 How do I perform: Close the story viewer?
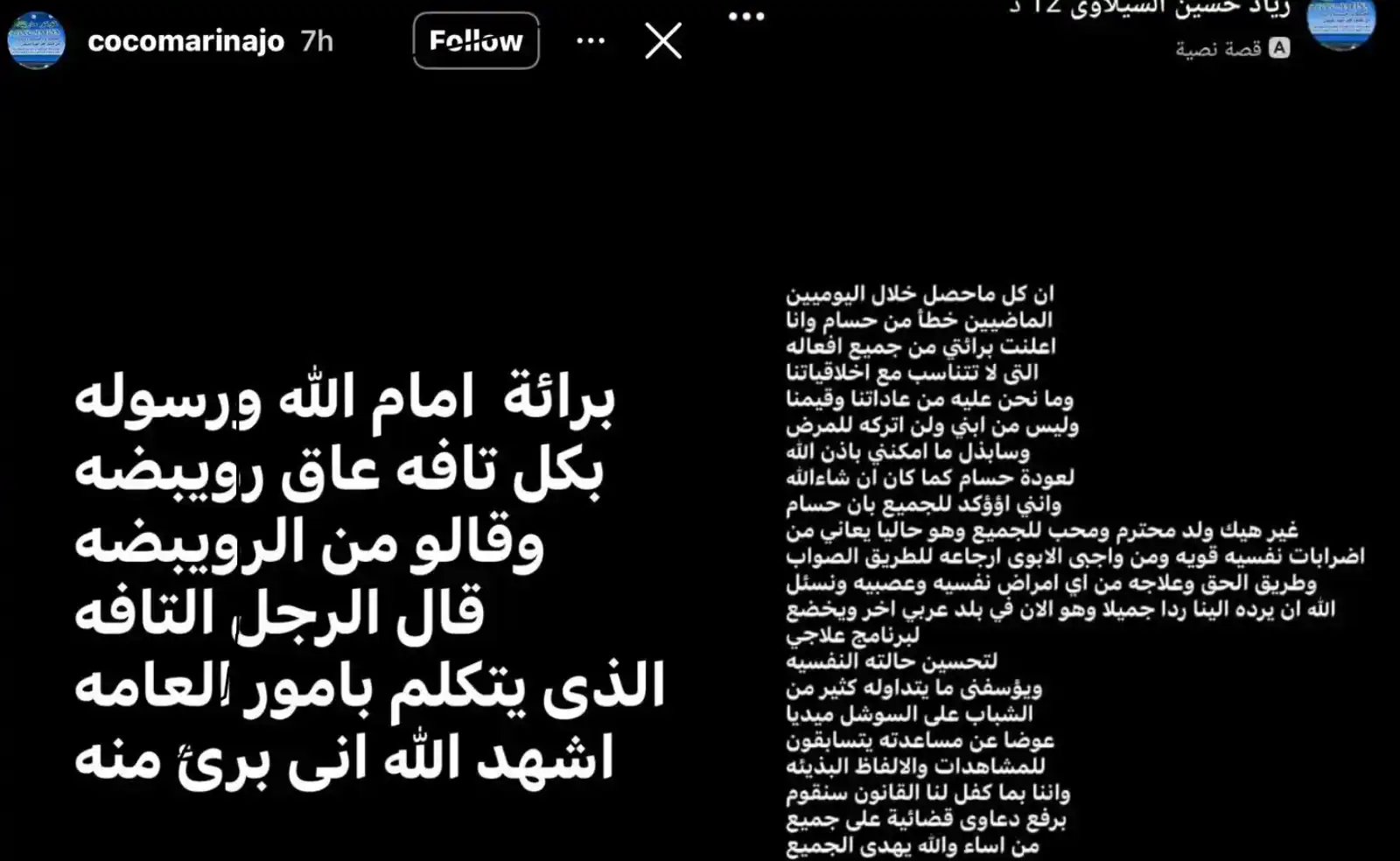pyautogui.click(x=663, y=40)
